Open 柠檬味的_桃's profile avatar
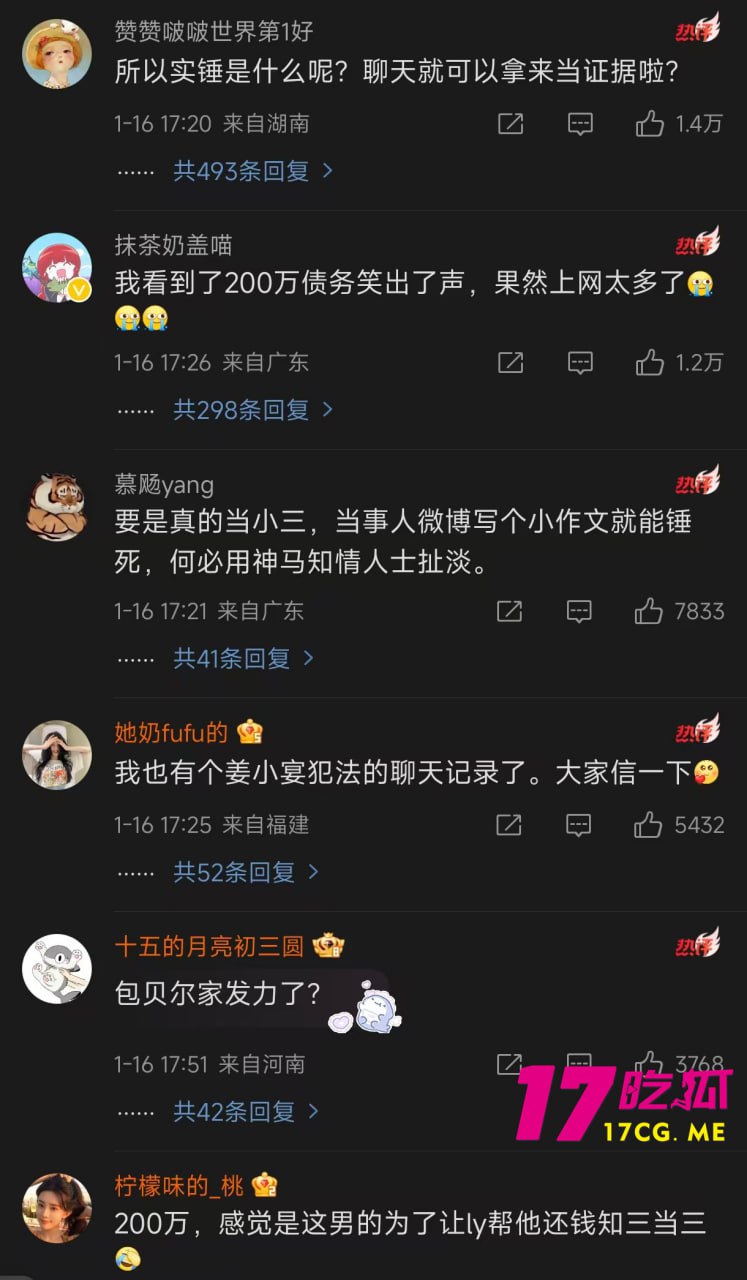Screen dimensions: 747x1280 pos(57,1208)
